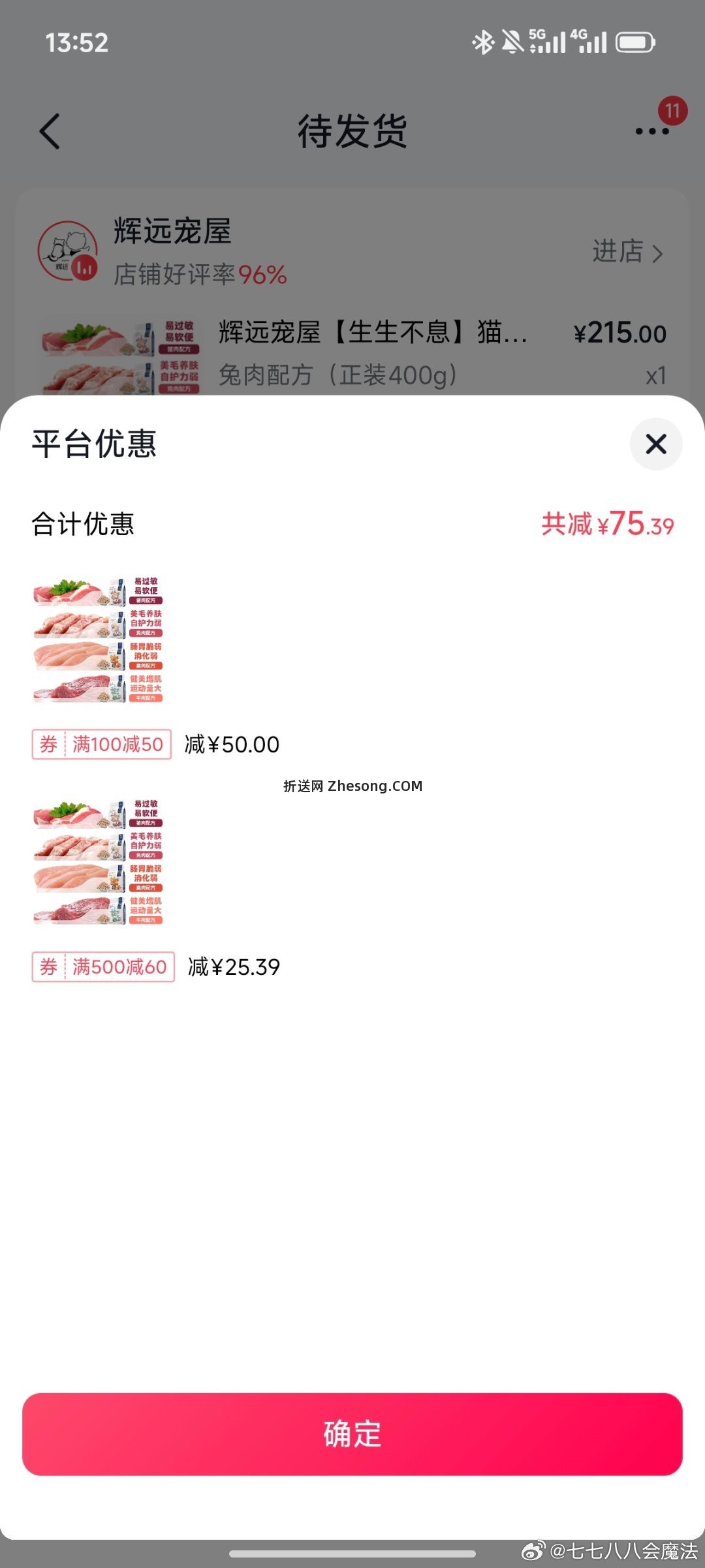705x1568 pixels.
Task: Tap the battery indicator in the status bar
Action: [634, 41]
